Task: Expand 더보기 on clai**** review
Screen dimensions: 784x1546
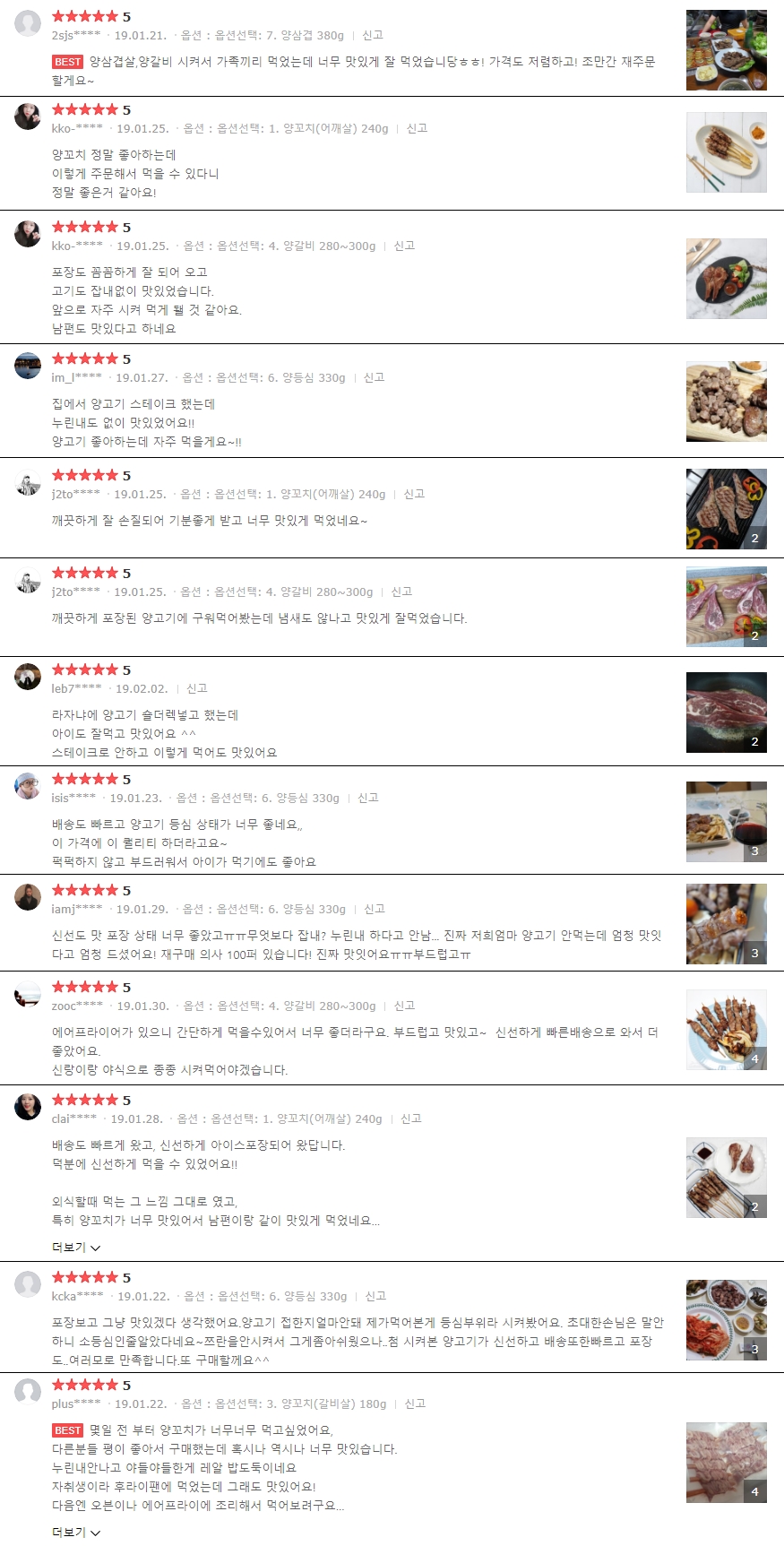Action: (x=76, y=1247)
